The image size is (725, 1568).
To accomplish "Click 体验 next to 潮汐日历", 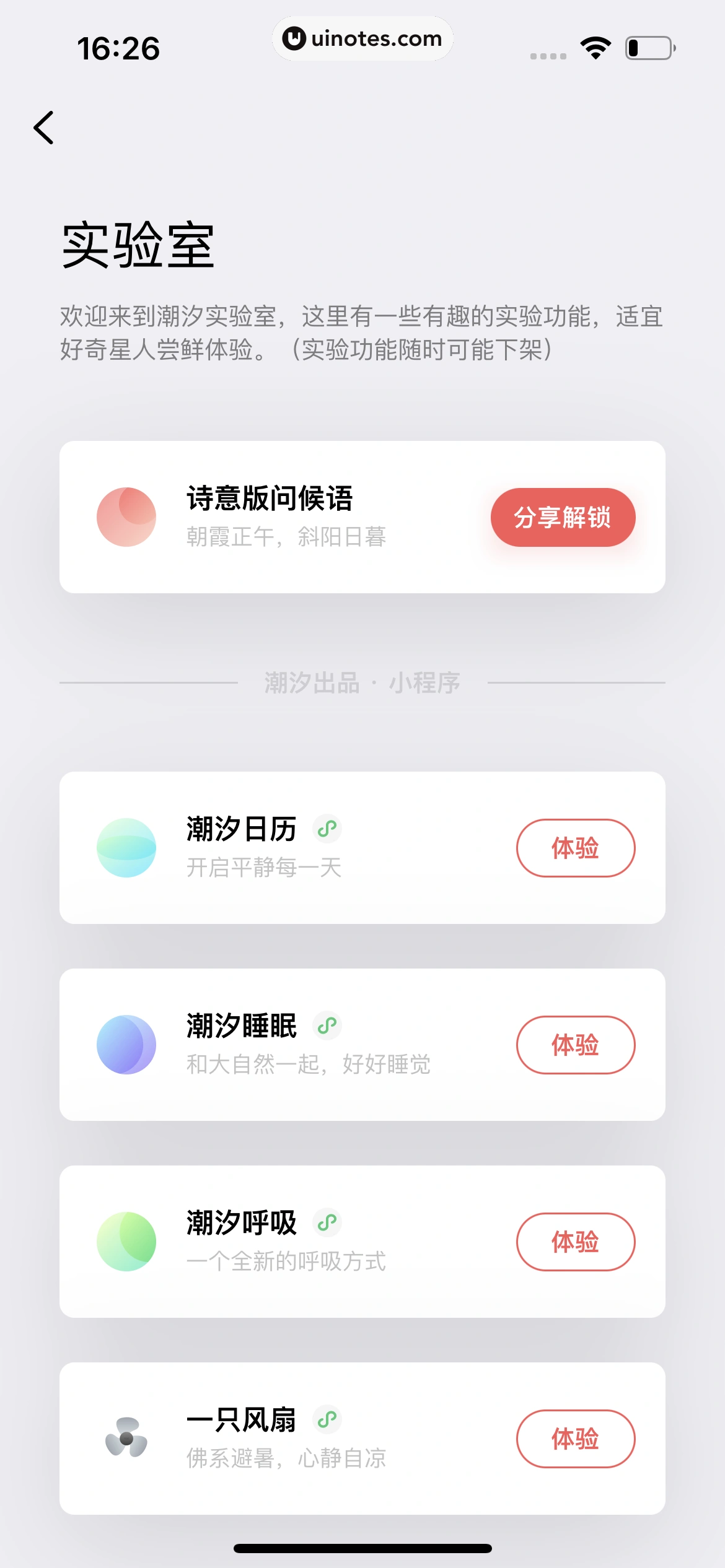I will coord(575,848).
